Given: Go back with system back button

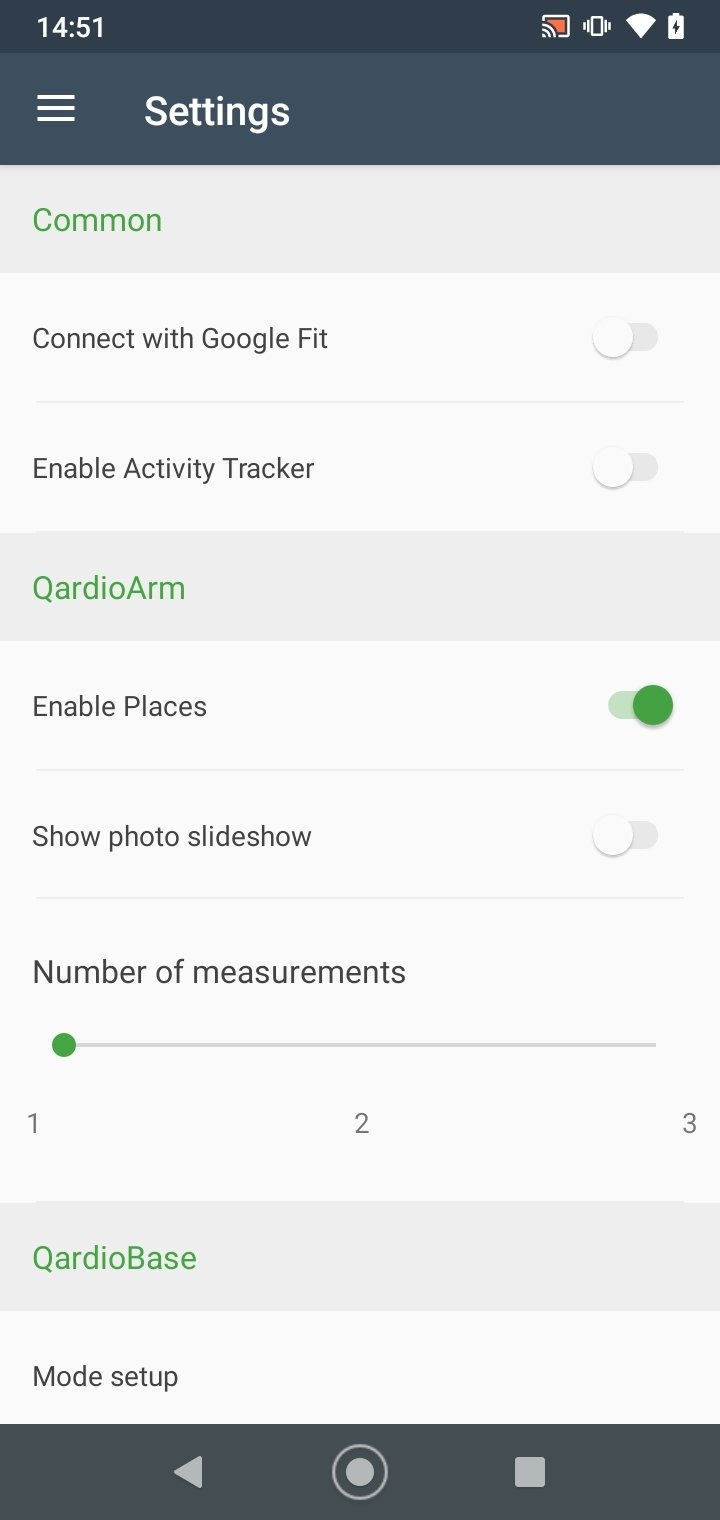Looking at the screenshot, I should pyautogui.click(x=188, y=1471).
